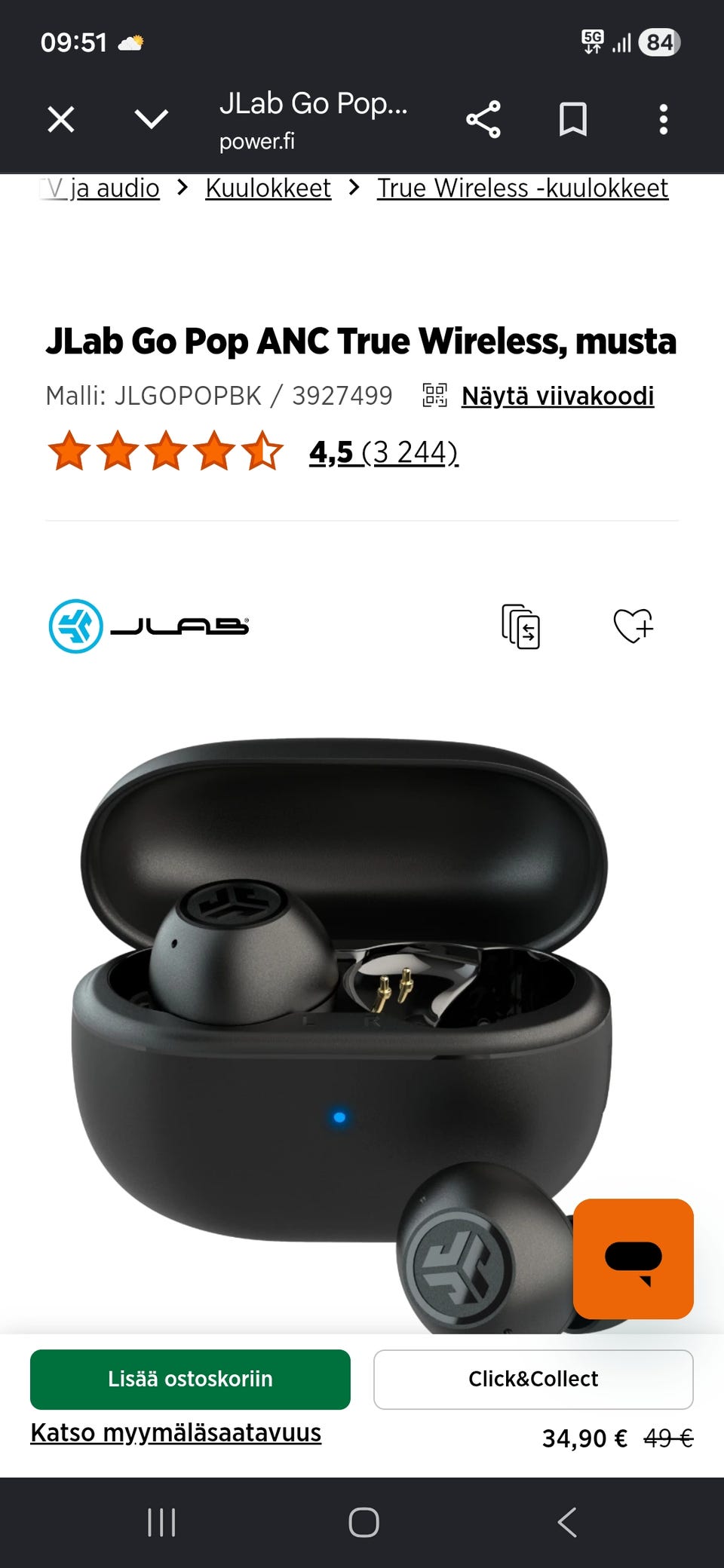Share this product page
This screenshot has height=1568, width=724.
tap(483, 119)
